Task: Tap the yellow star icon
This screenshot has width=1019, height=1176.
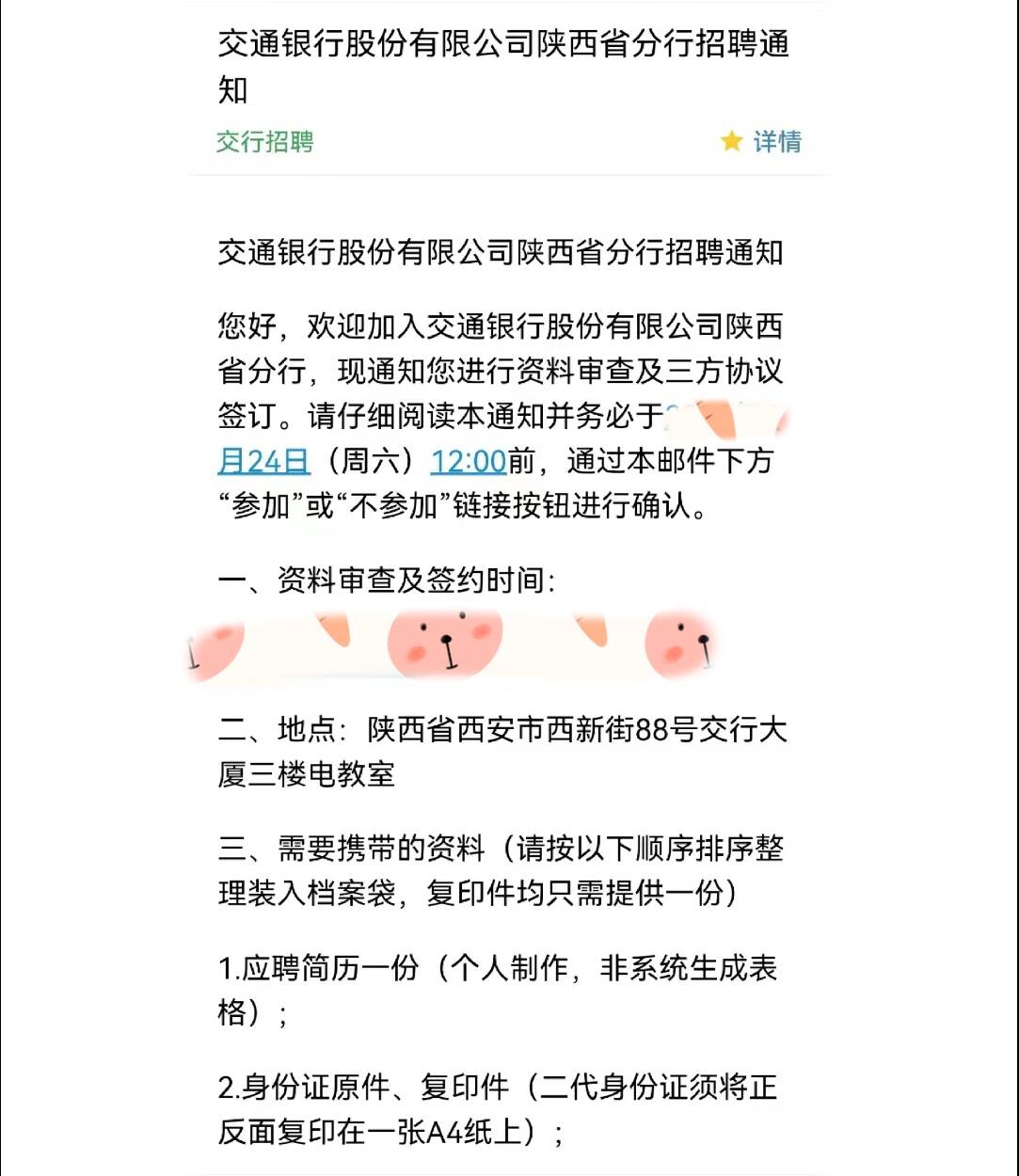Action: click(x=731, y=142)
